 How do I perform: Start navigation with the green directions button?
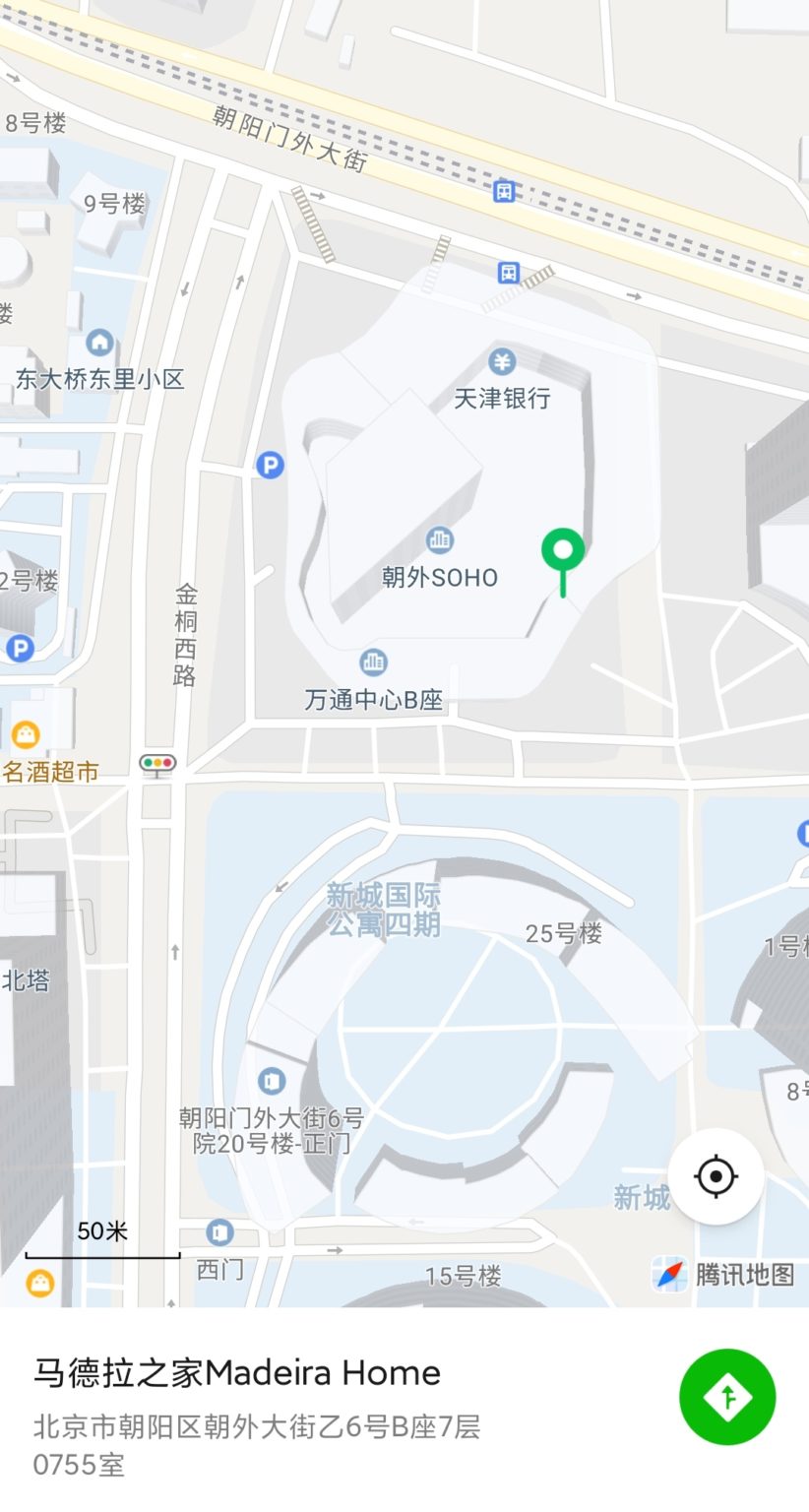tap(727, 1397)
